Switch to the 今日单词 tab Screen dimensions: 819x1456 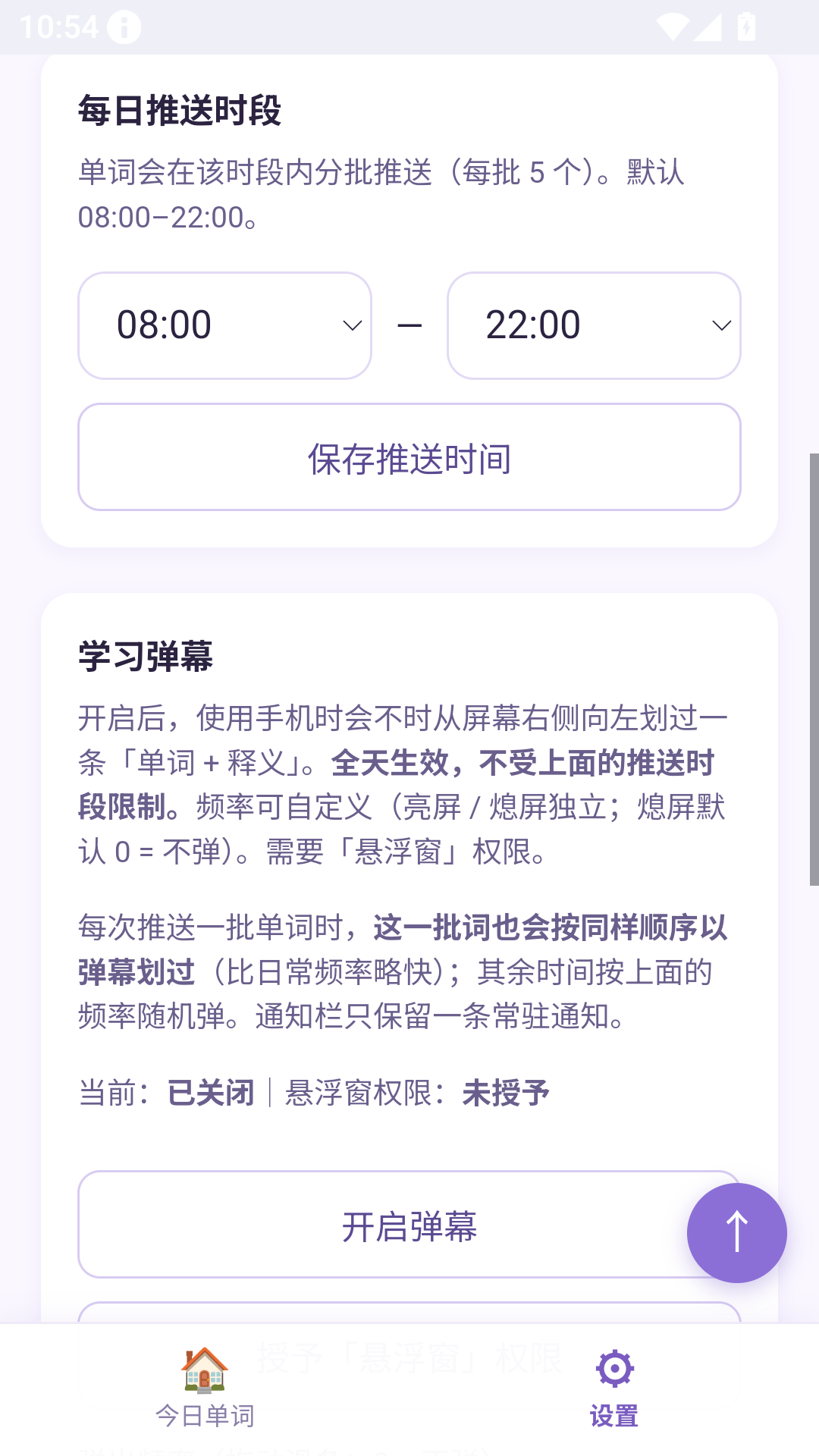(x=205, y=1389)
